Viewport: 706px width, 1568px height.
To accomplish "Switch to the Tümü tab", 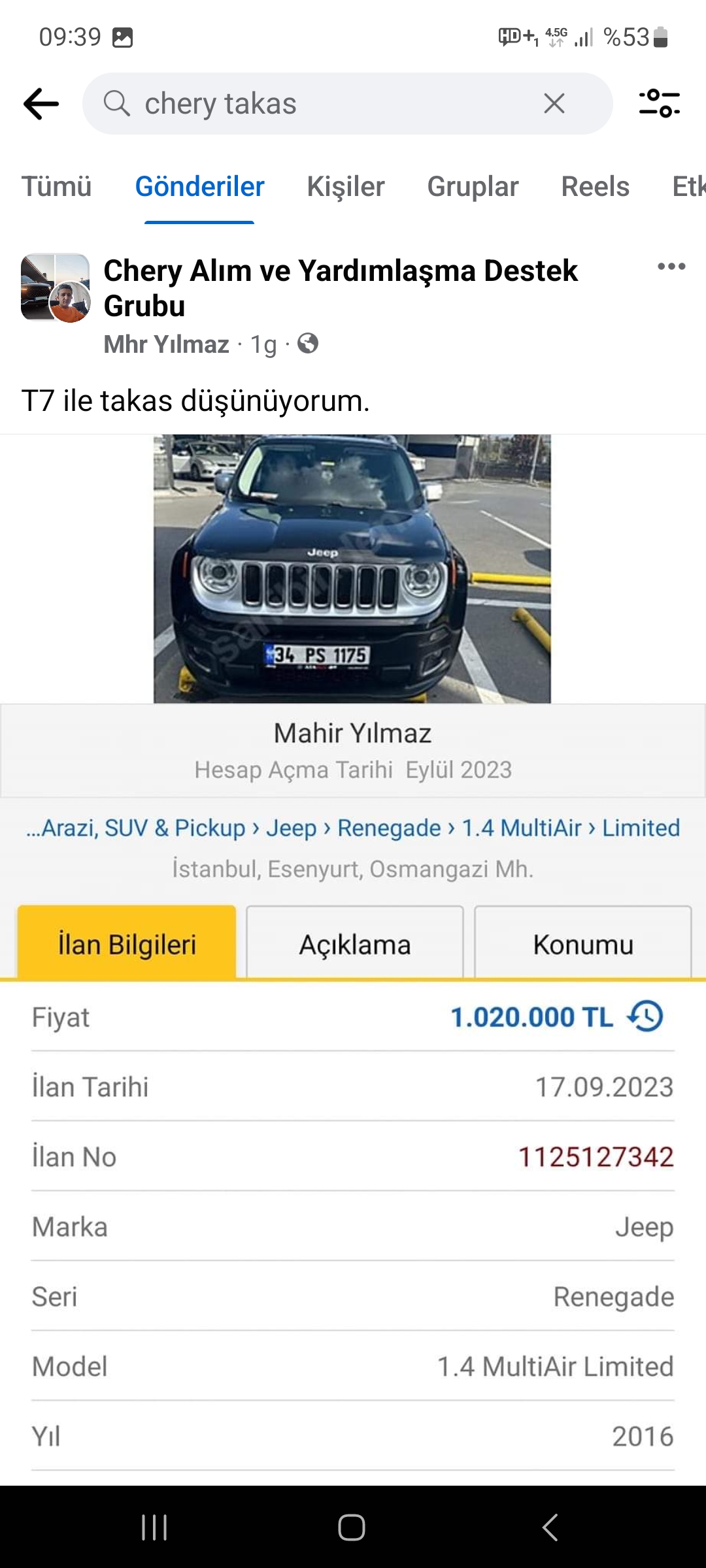I will click(56, 187).
